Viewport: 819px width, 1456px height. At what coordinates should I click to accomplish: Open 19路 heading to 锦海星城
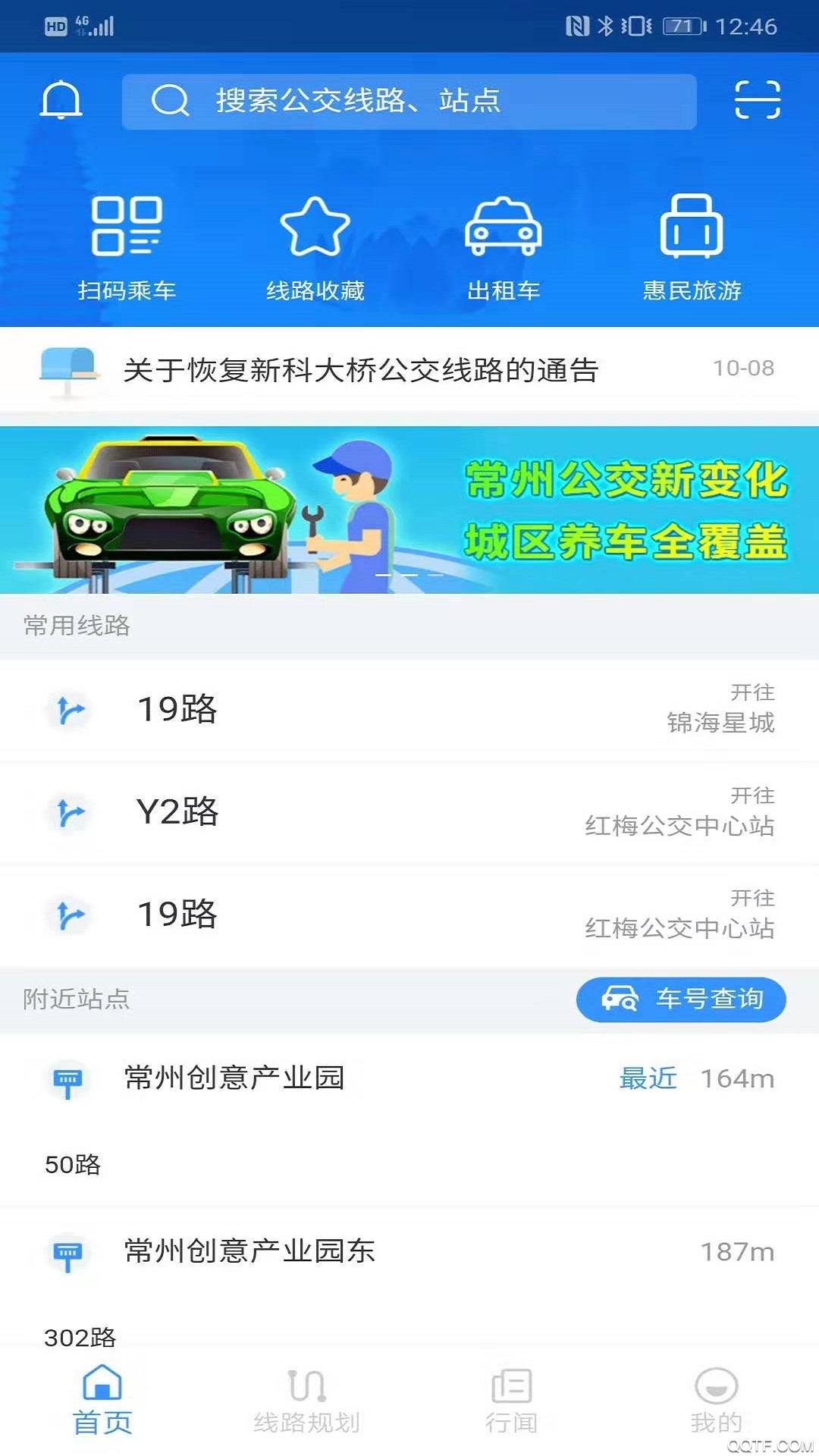point(409,710)
